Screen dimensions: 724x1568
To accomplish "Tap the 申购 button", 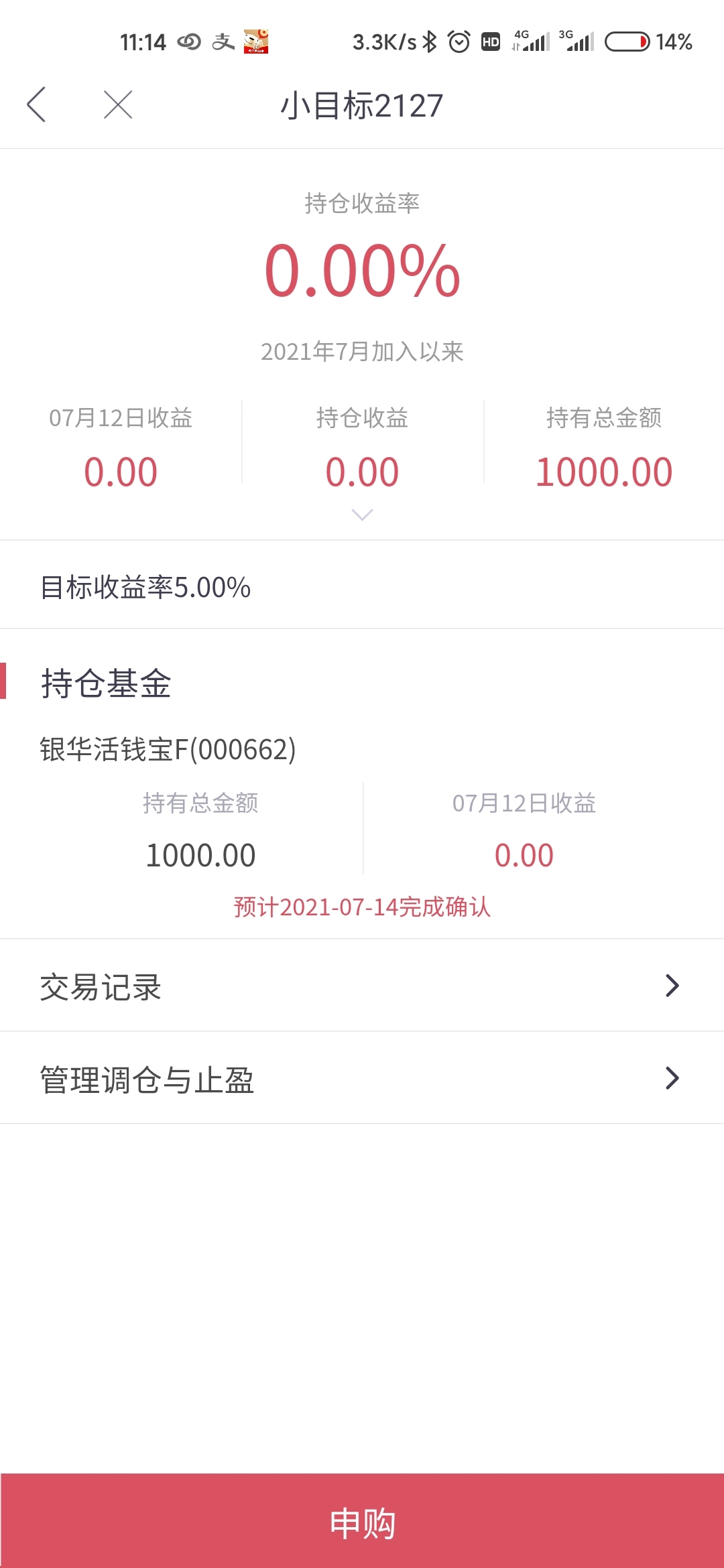I will coord(362,1521).
